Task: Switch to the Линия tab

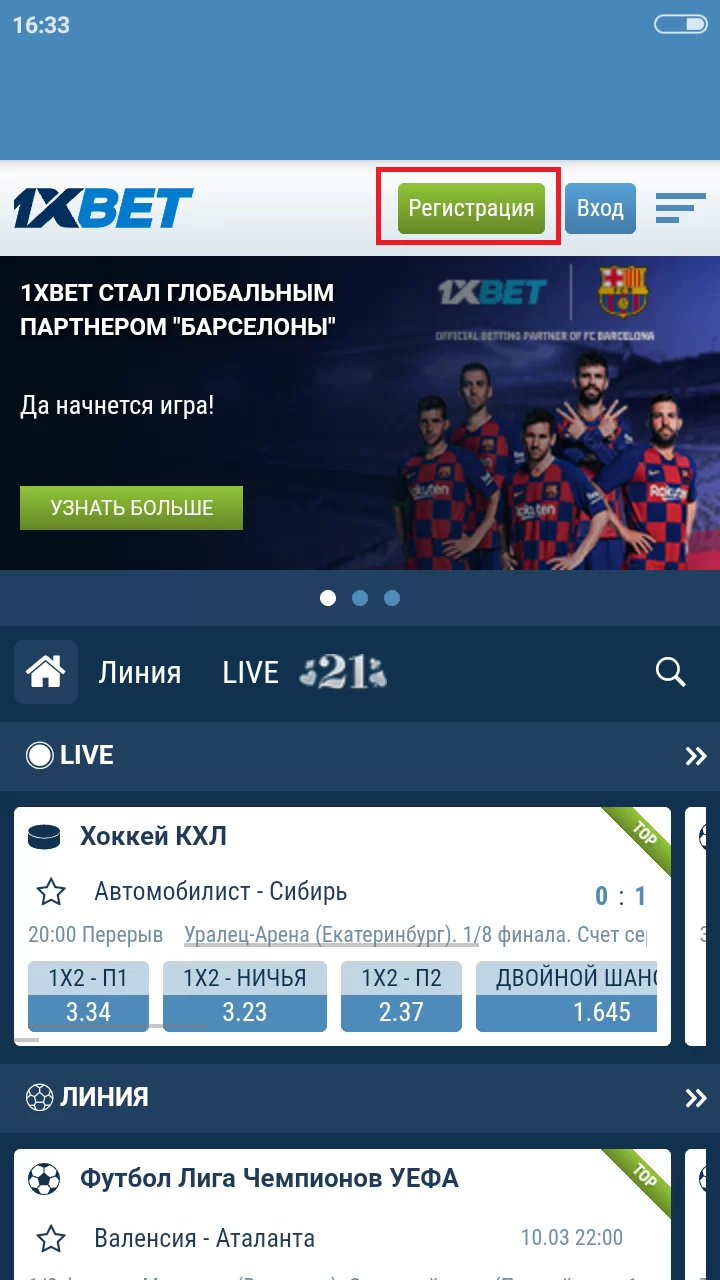Action: pos(140,673)
